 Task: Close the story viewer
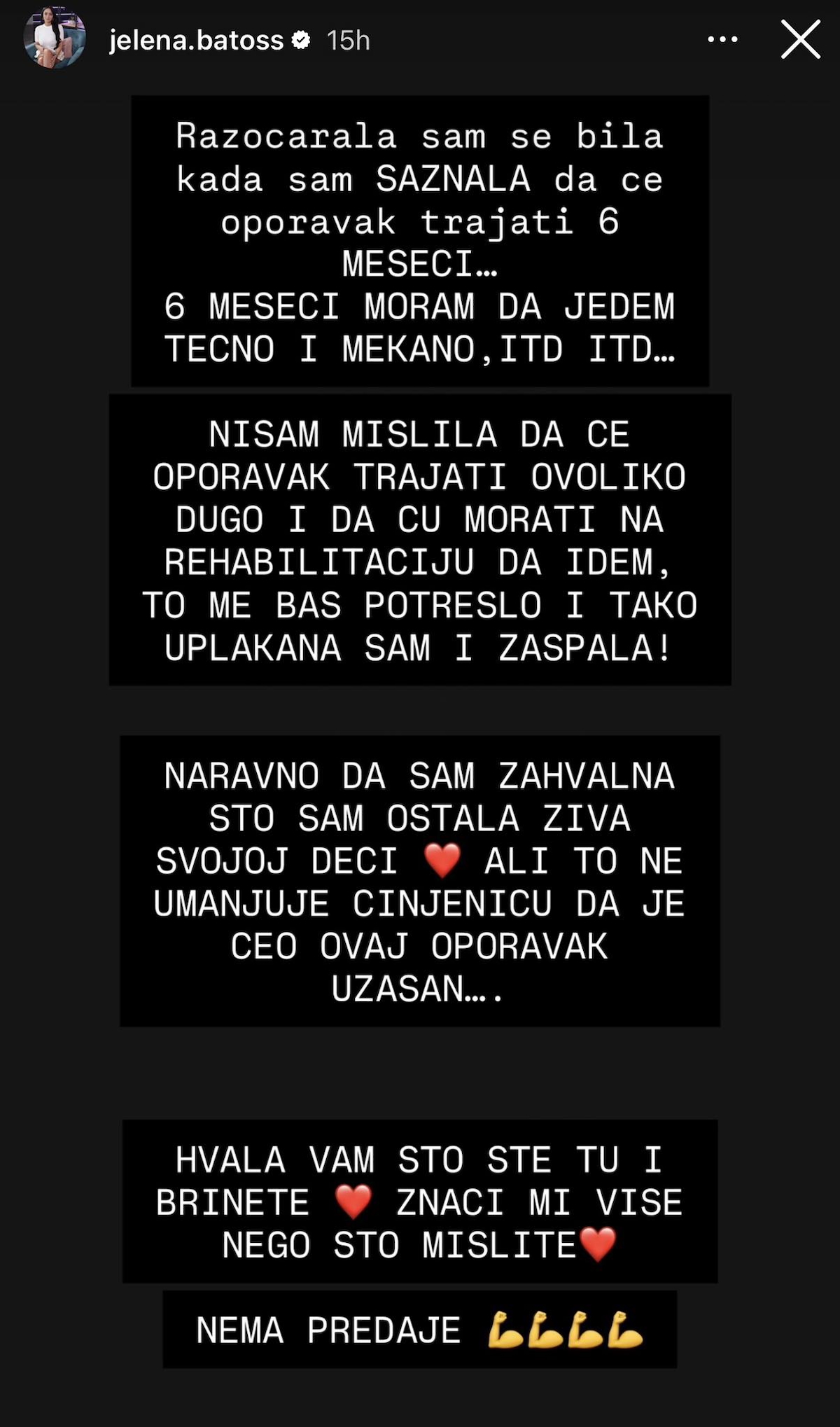[800, 40]
